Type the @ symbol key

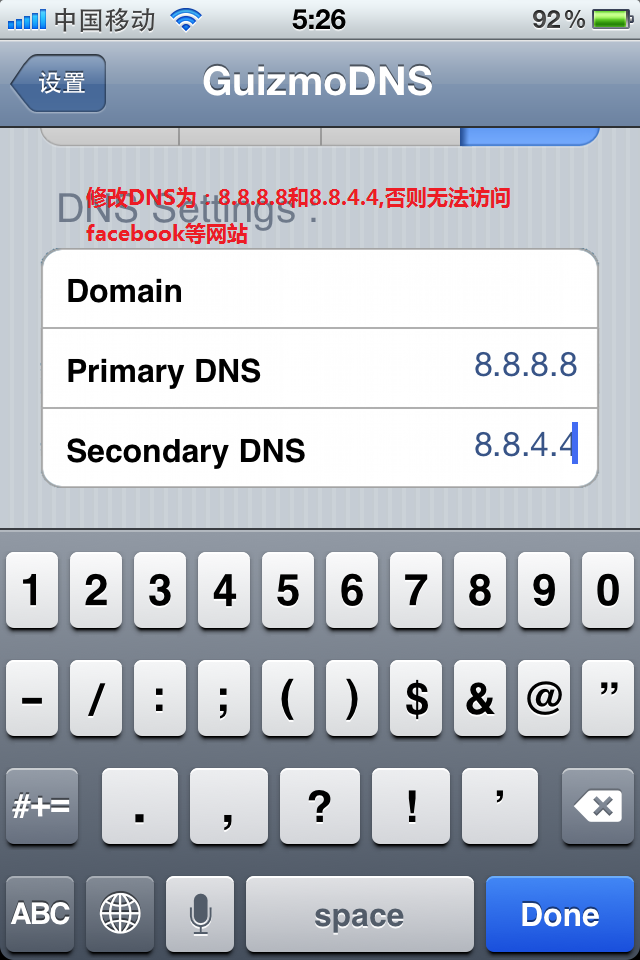coord(543,699)
